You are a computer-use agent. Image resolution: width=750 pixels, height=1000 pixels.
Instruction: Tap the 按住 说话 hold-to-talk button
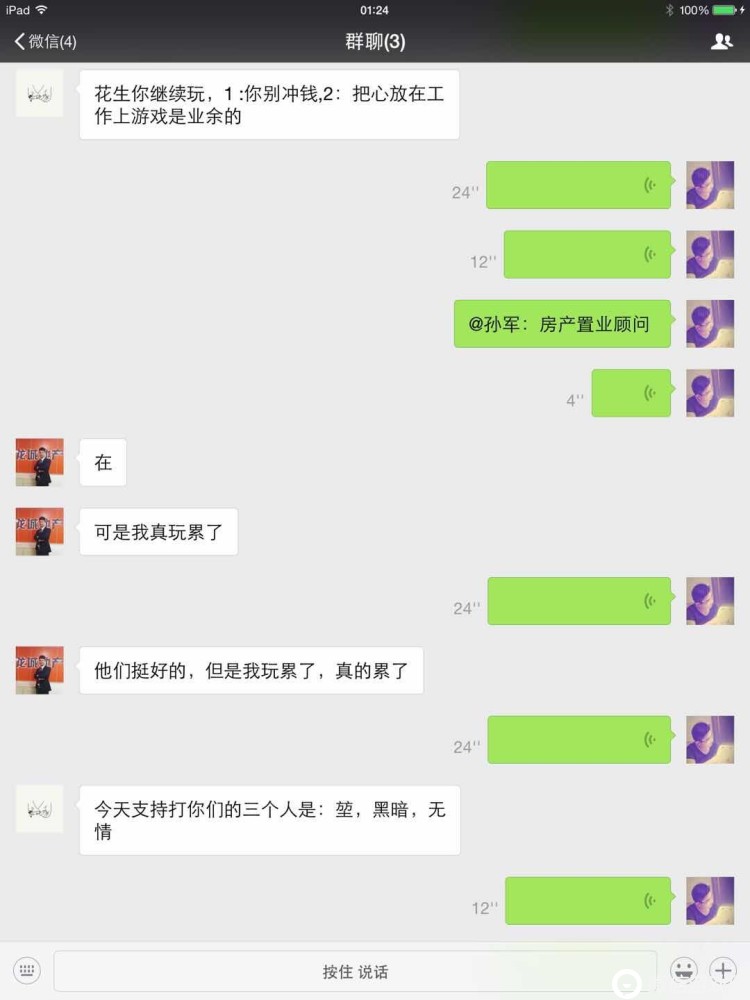pos(355,971)
